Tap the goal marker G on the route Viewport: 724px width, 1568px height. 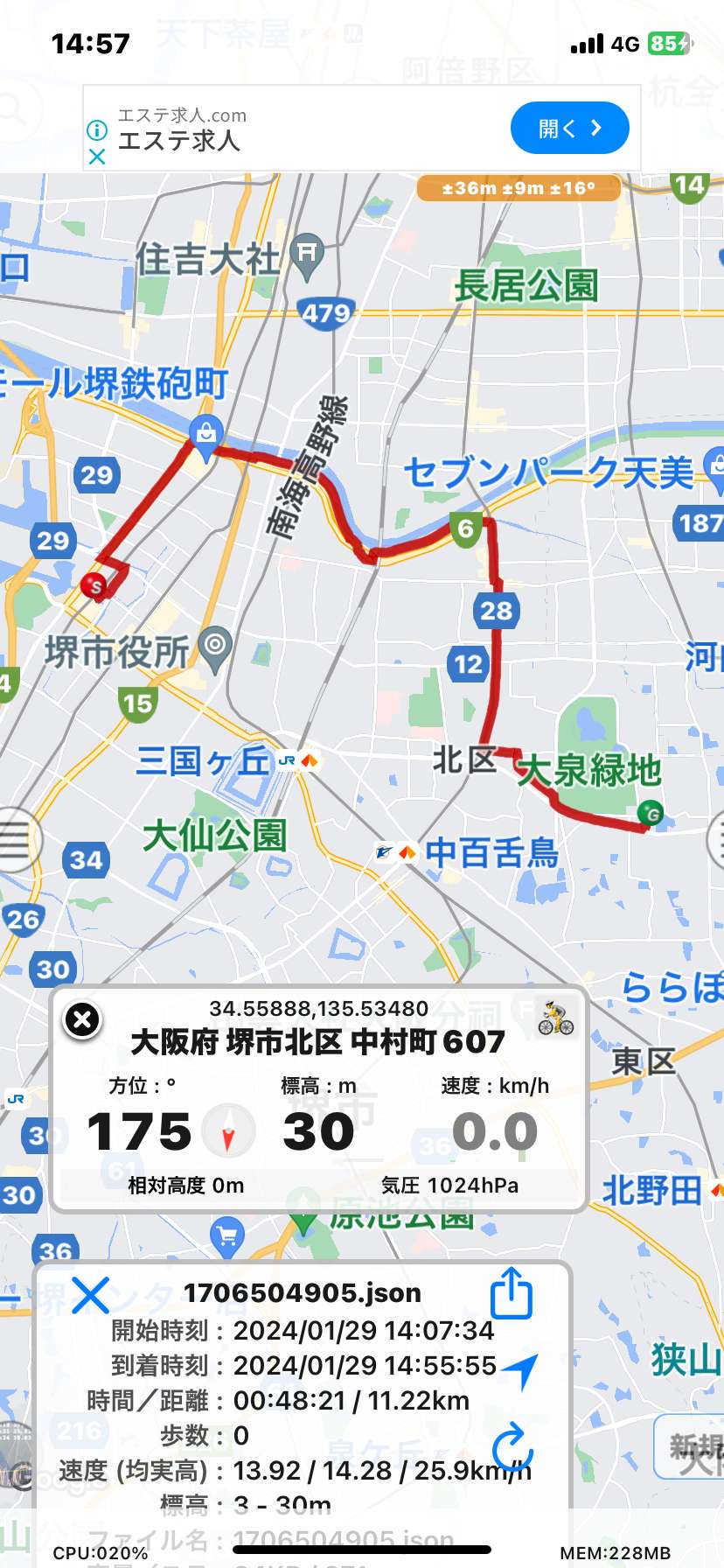650,813
